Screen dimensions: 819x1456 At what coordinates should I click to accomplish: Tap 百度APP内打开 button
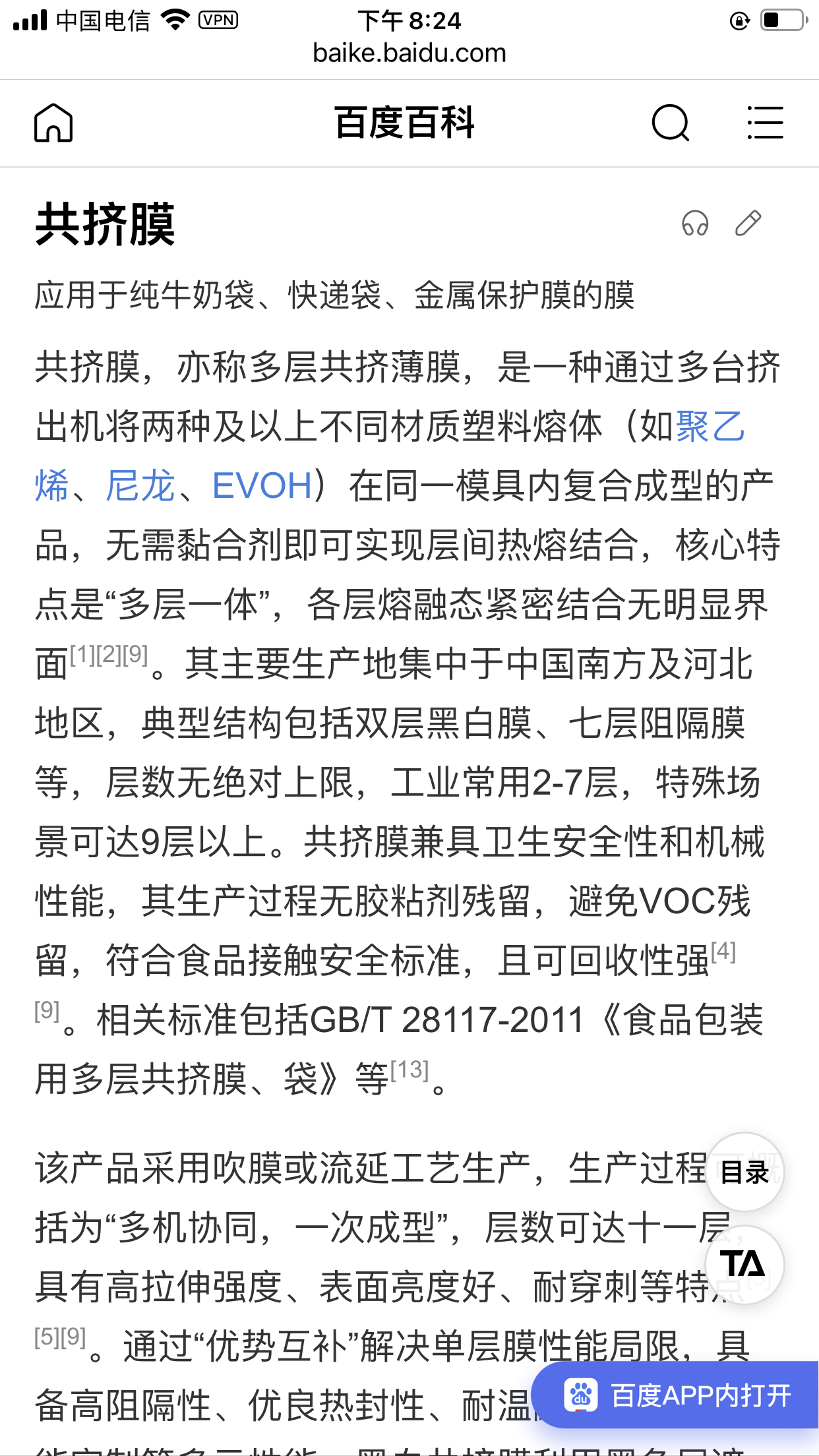(678, 1395)
